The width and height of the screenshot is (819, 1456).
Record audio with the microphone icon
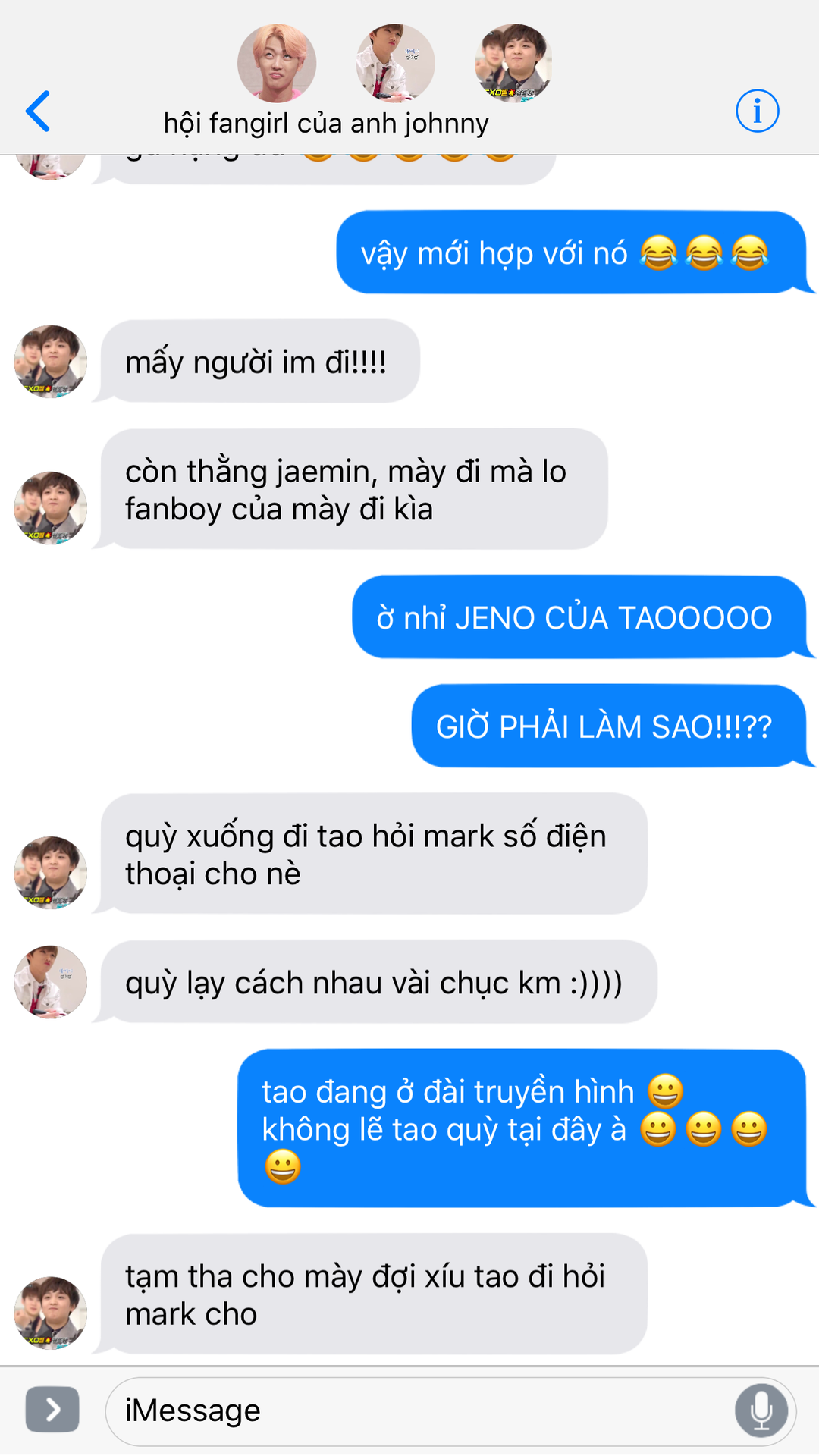(761, 1410)
